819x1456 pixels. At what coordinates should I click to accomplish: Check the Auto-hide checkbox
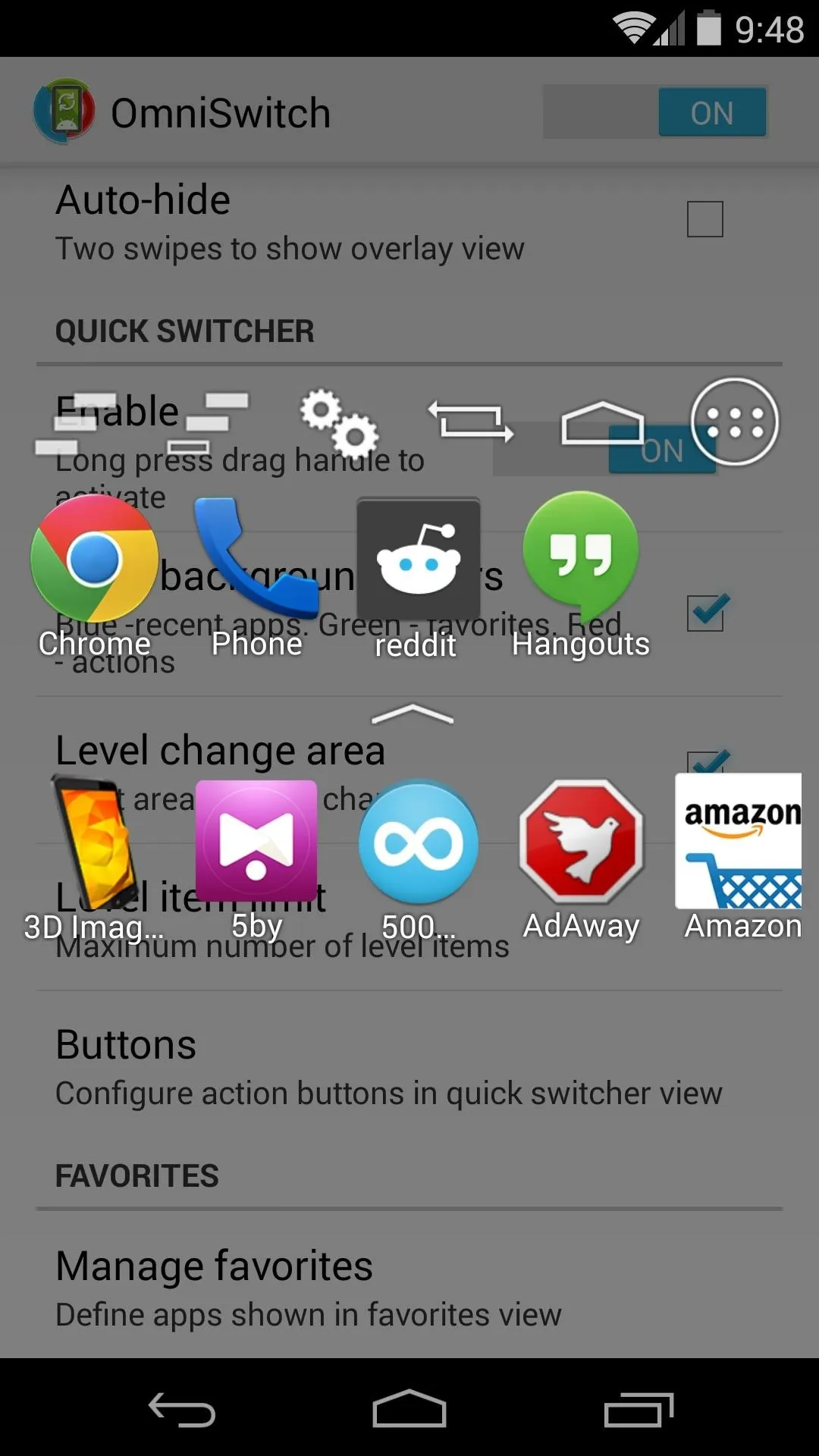coord(704,219)
